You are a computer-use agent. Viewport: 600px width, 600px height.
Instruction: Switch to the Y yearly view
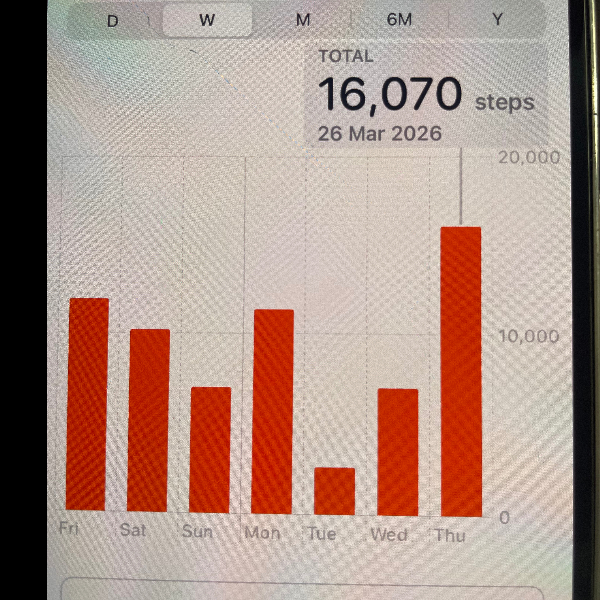pos(497,20)
